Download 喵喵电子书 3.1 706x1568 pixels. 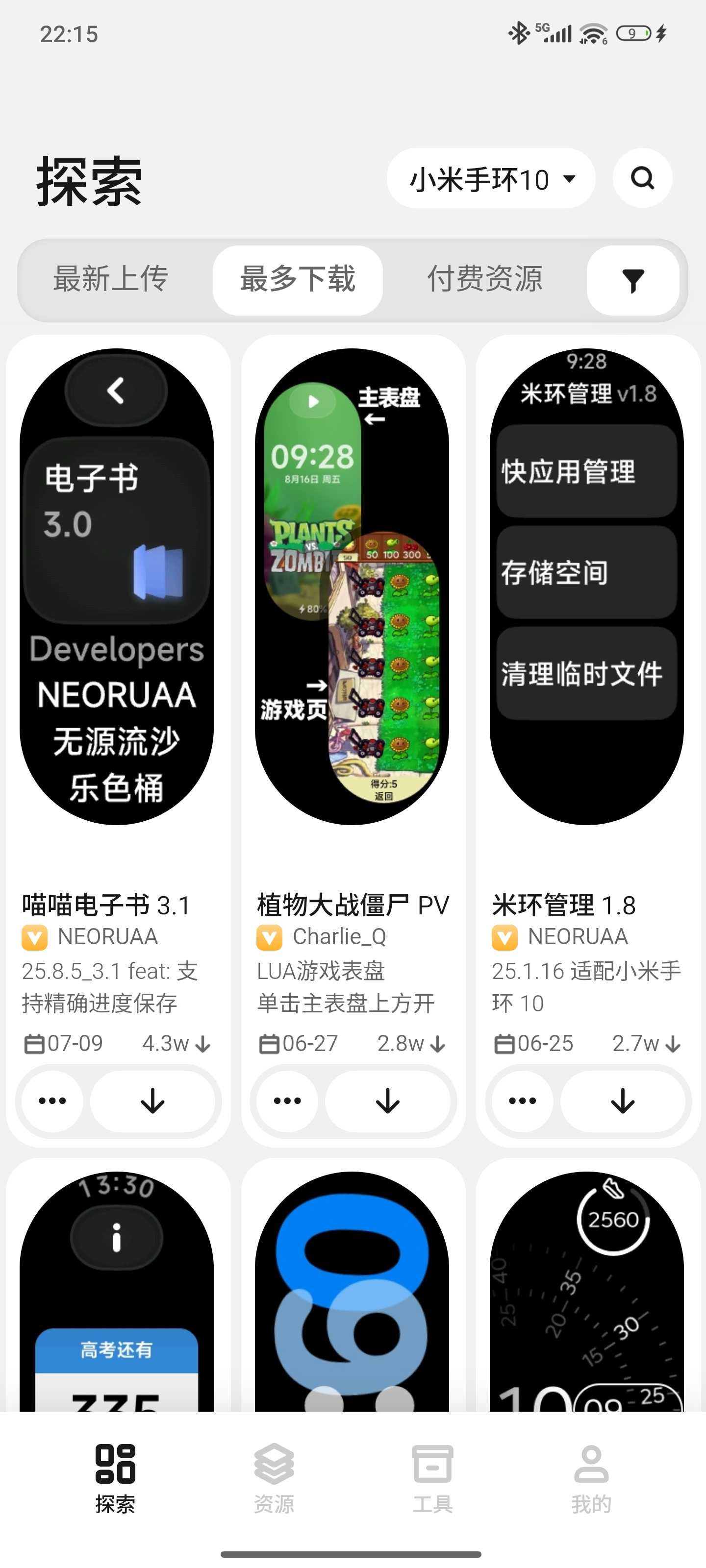[152, 1101]
